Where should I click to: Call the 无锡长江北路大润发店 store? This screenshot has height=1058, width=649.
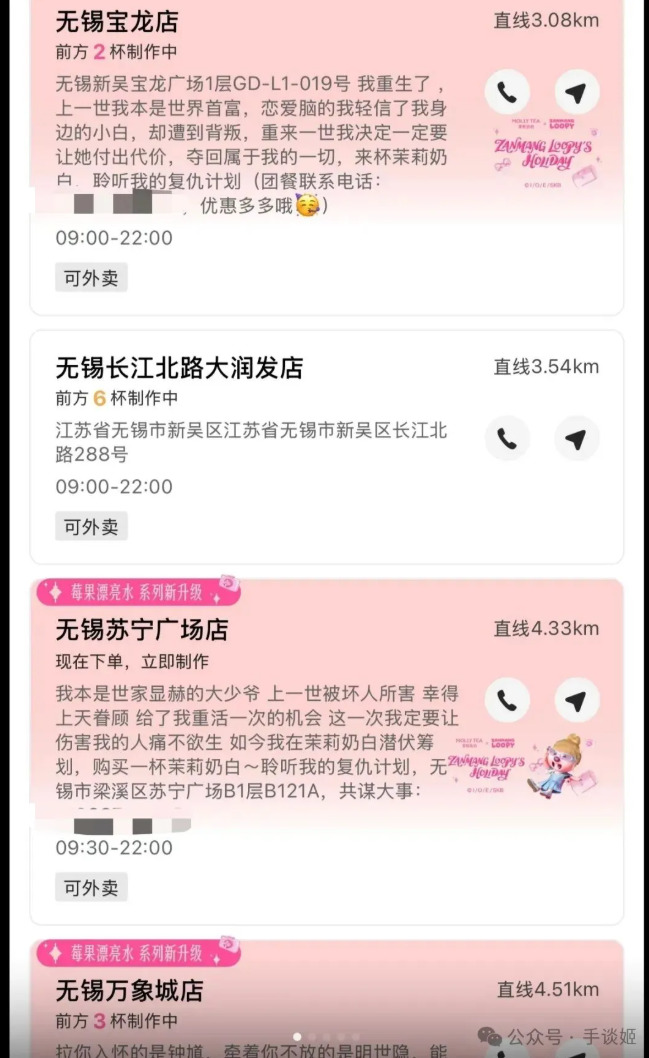(x=507, y=439)
